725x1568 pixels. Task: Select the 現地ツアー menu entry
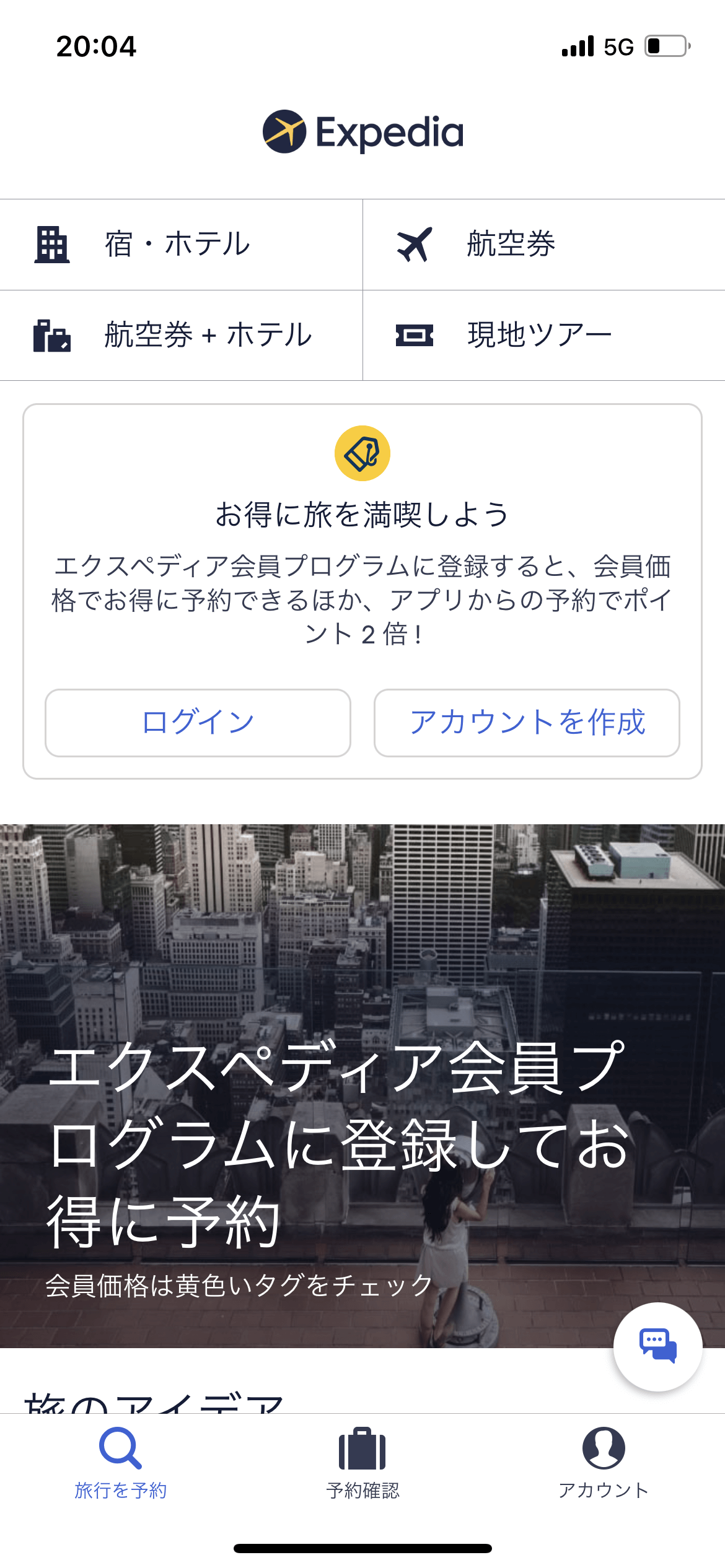click(538, 334)
